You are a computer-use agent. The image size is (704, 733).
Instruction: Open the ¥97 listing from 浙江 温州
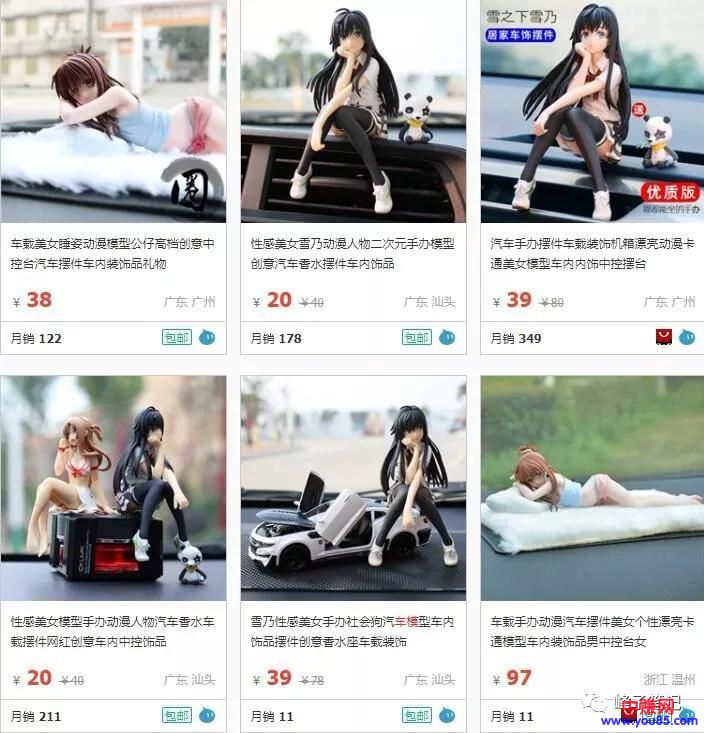coord(592,487)
